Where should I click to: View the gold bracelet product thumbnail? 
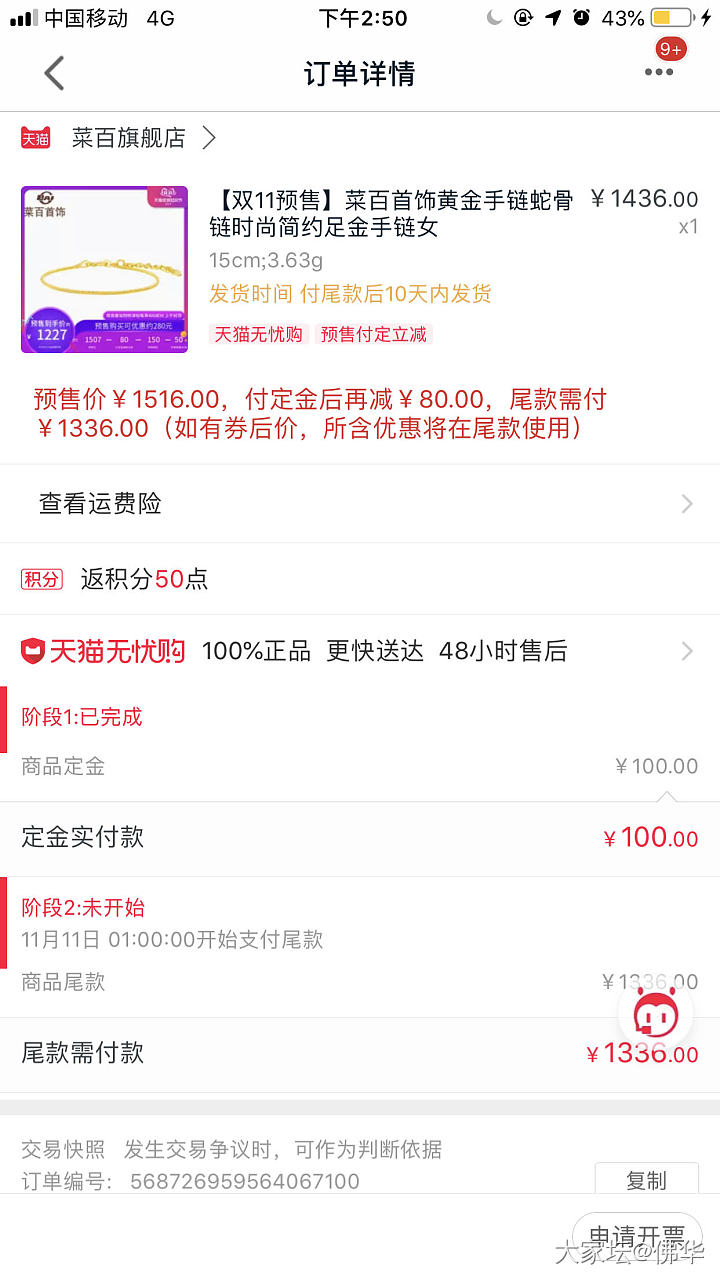(104, 269)
